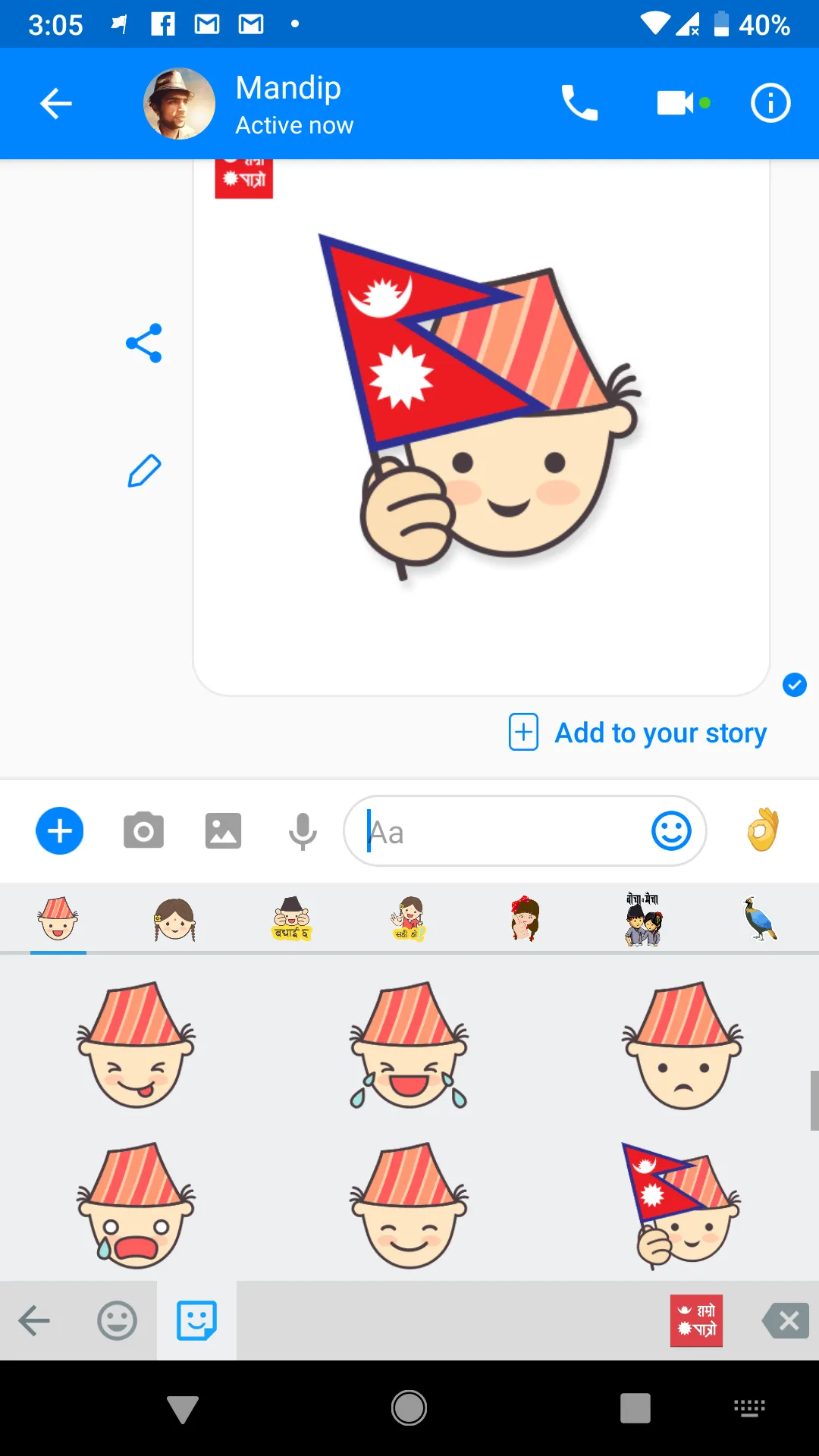Switch to the sticker keyboard
The height and width of the screenshot is (1456, 819).
click(x=196, y=1319)
